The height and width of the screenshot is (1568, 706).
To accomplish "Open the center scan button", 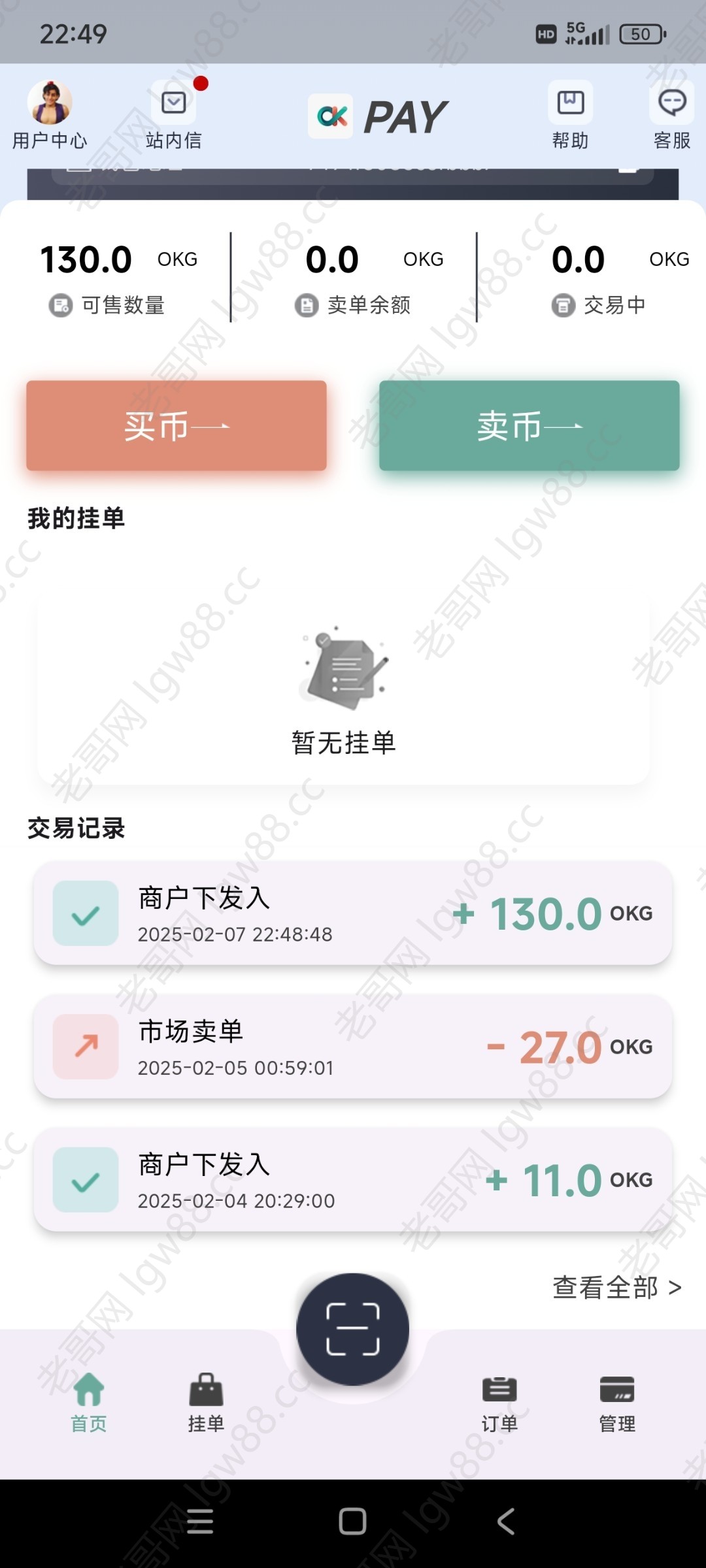I will [x=353, y=1330].
